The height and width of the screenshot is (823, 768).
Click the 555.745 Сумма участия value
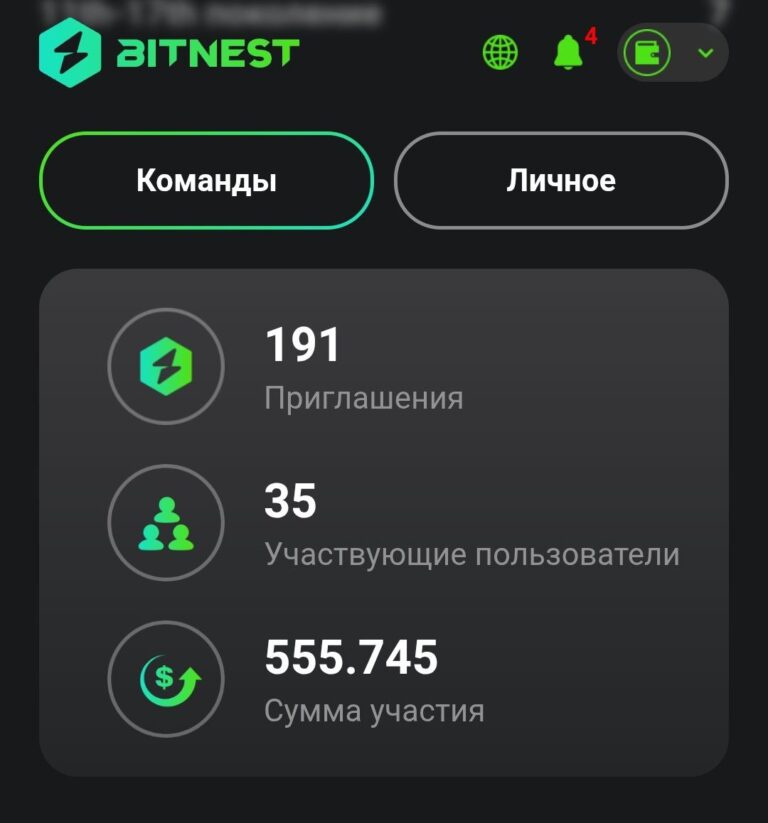pyautogui.click(x=352, y=659)
